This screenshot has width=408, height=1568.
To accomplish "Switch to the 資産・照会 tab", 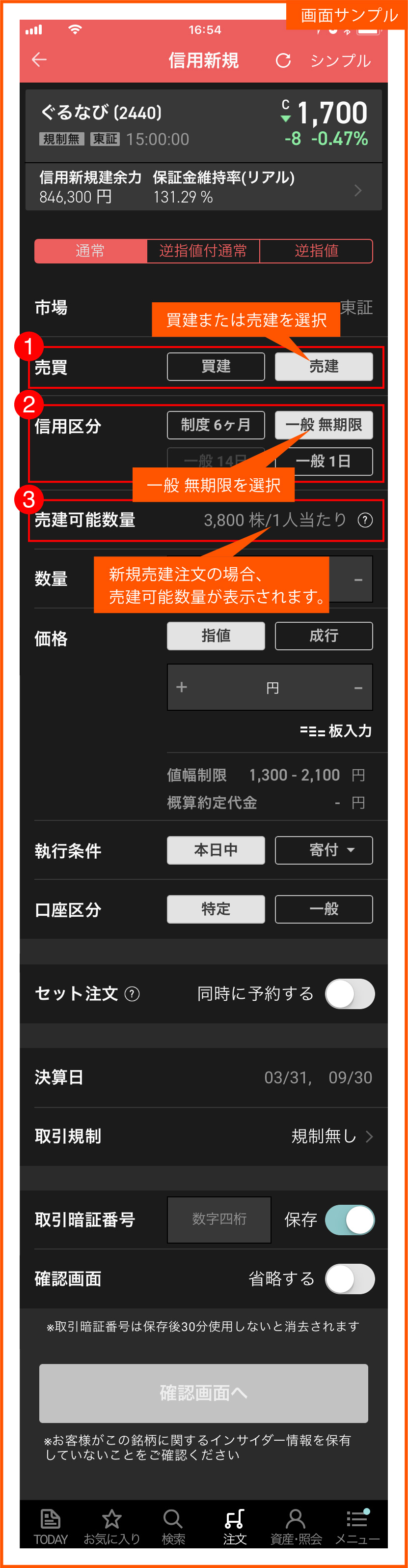I will tap(296, 1527).
